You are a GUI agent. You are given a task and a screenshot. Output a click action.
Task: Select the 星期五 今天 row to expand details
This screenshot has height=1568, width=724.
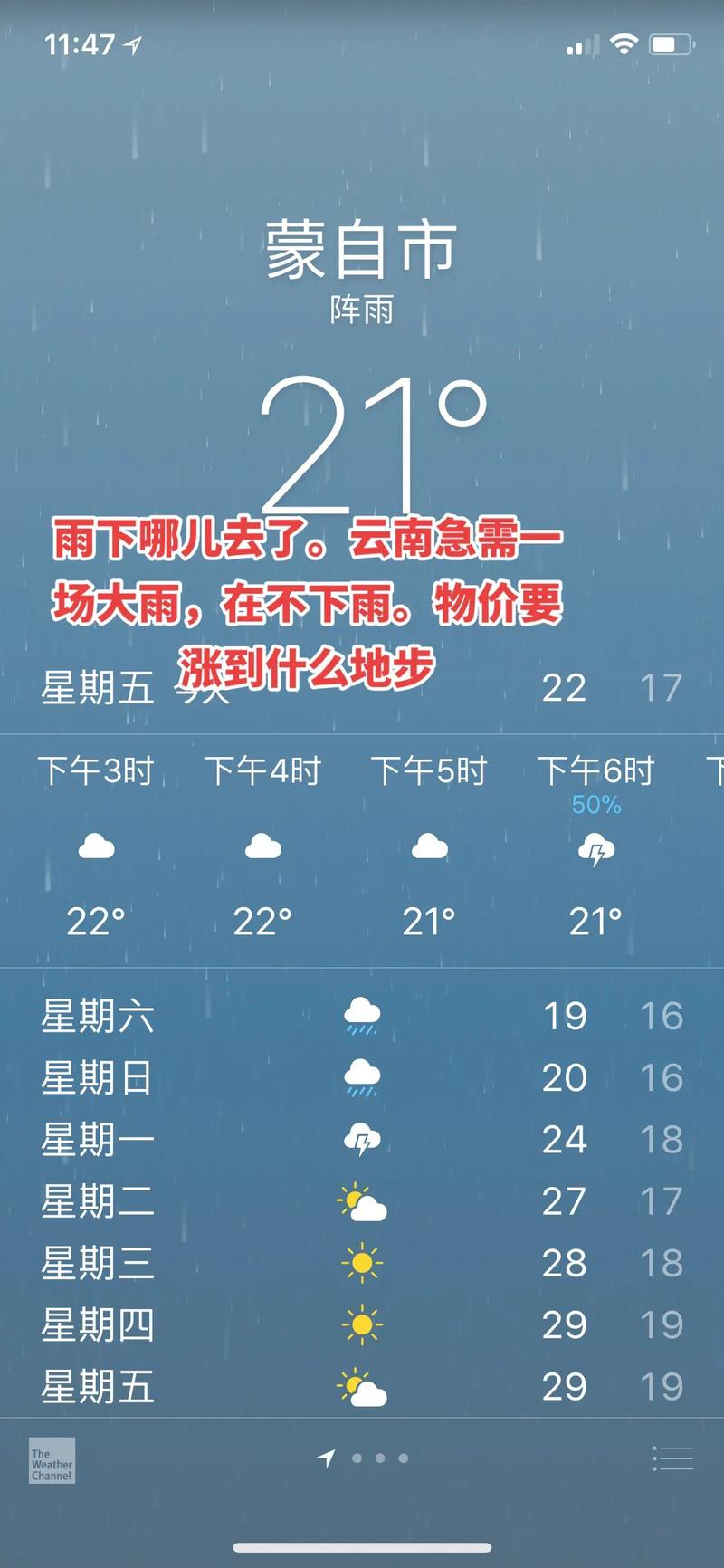click(x=362, y=688)
